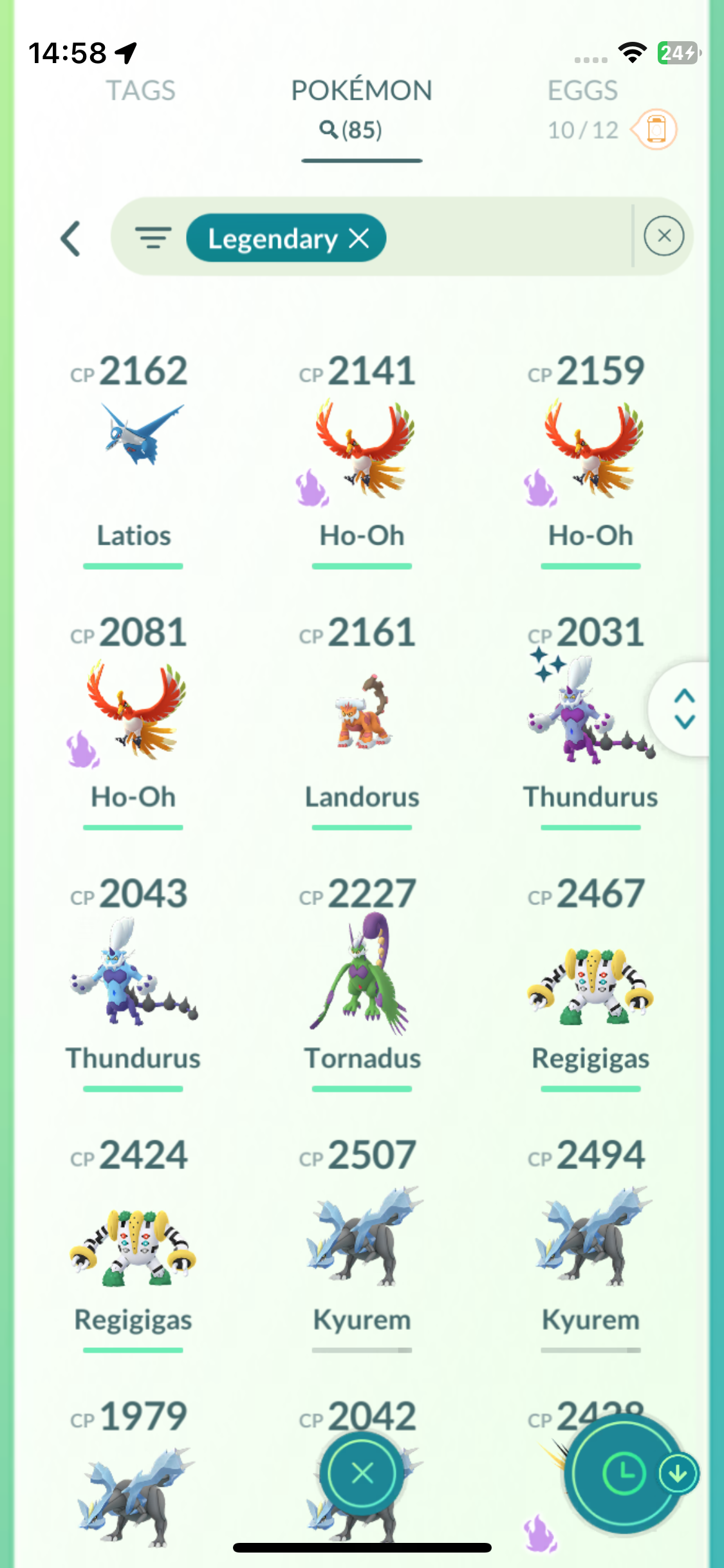Open the search filter options icon
Viewport: 724px width, 1568px height.
[x=153, y=238]
